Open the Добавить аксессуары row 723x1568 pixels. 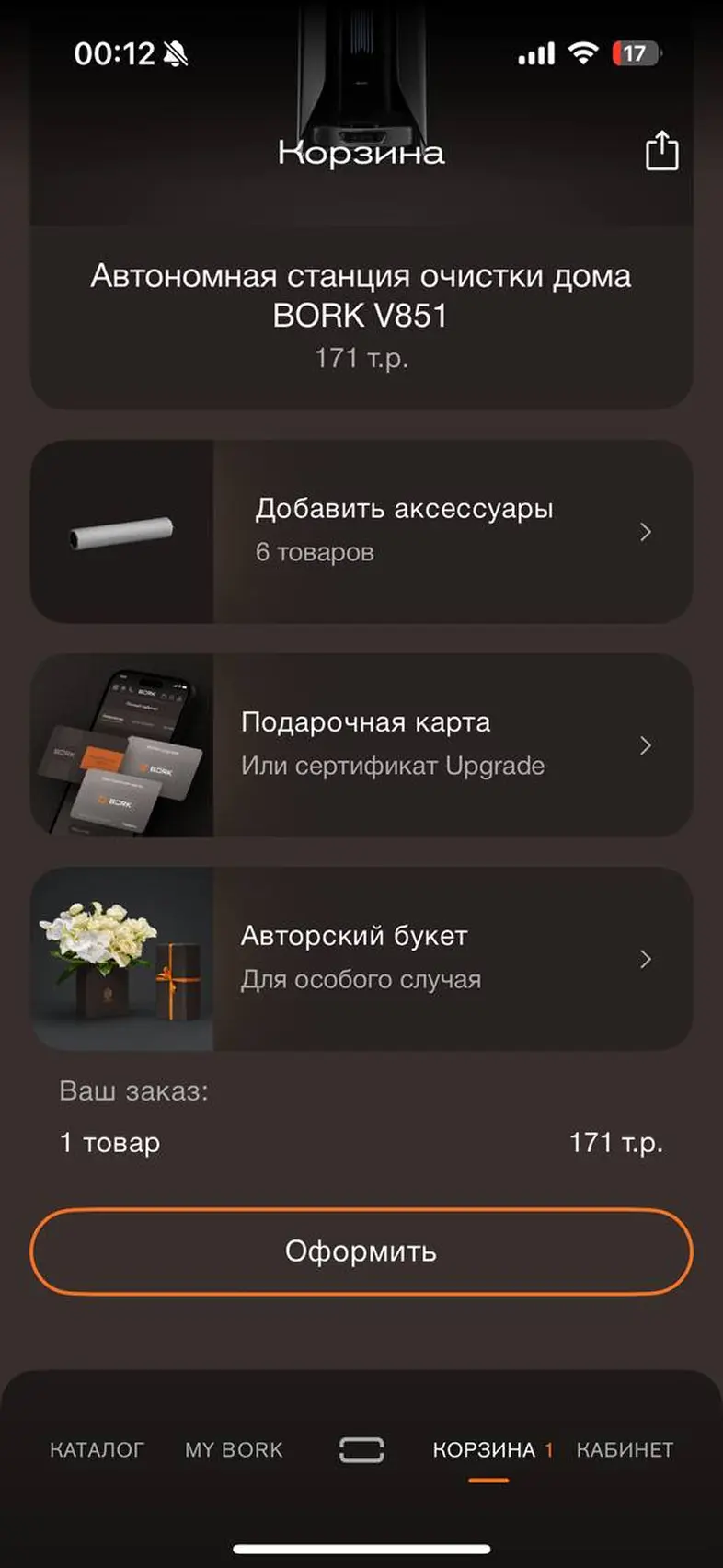tap(361, 531)
